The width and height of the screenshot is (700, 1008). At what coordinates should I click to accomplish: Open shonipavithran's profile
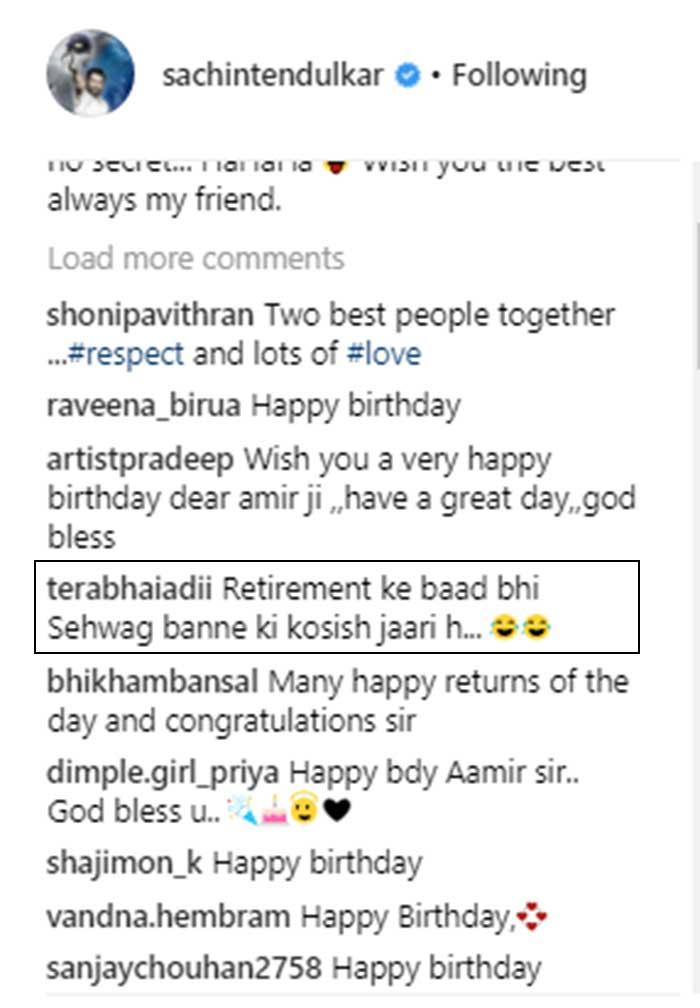(151, 316)
